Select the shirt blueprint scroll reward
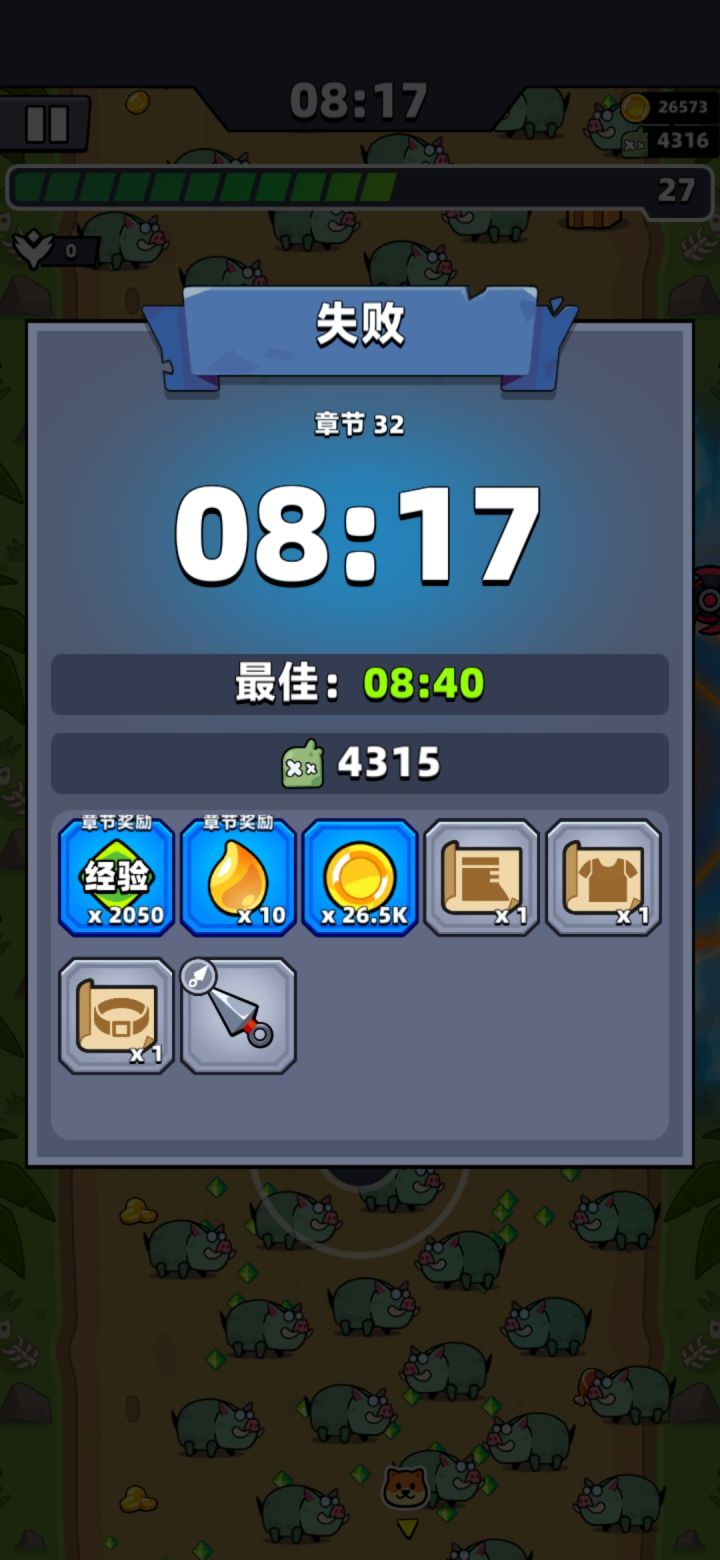Screen dimensions: 720x1560 tap(603, 878)
